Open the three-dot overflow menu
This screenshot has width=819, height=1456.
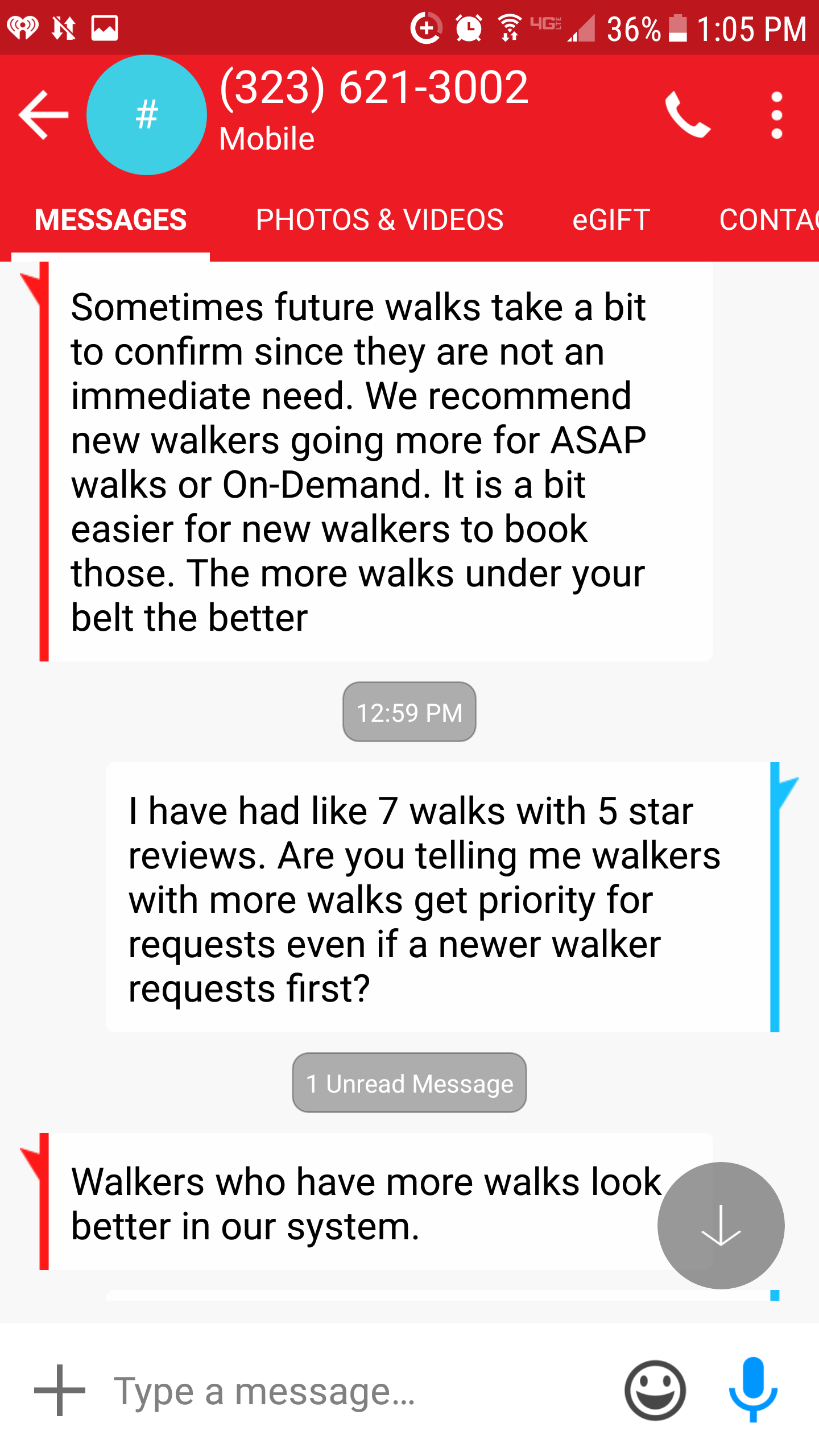click(777, 114)
